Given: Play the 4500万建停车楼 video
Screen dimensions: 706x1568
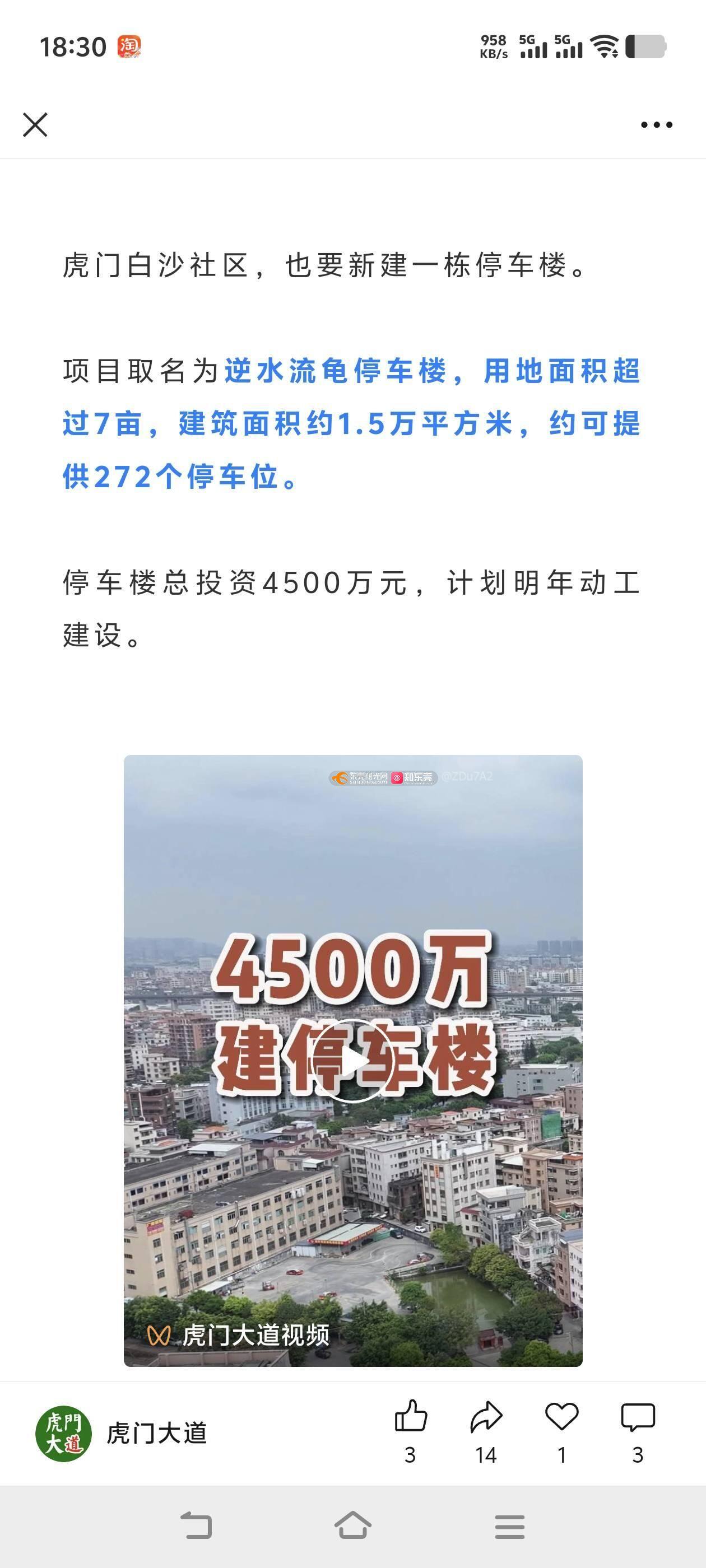Looking at the screenshot, I should pos(352,1061).
